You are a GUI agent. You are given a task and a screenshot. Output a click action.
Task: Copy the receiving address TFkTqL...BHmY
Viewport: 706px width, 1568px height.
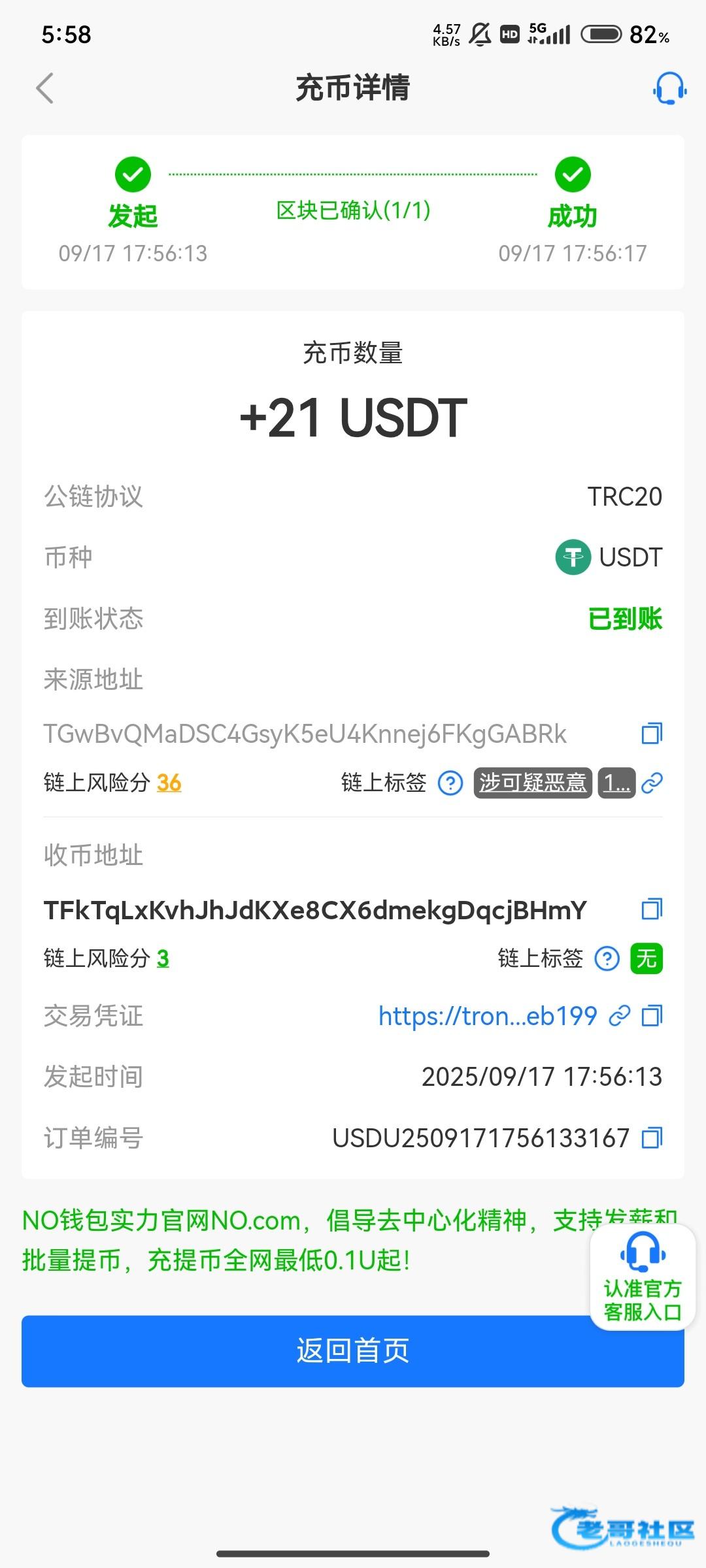tap(652, 909)
